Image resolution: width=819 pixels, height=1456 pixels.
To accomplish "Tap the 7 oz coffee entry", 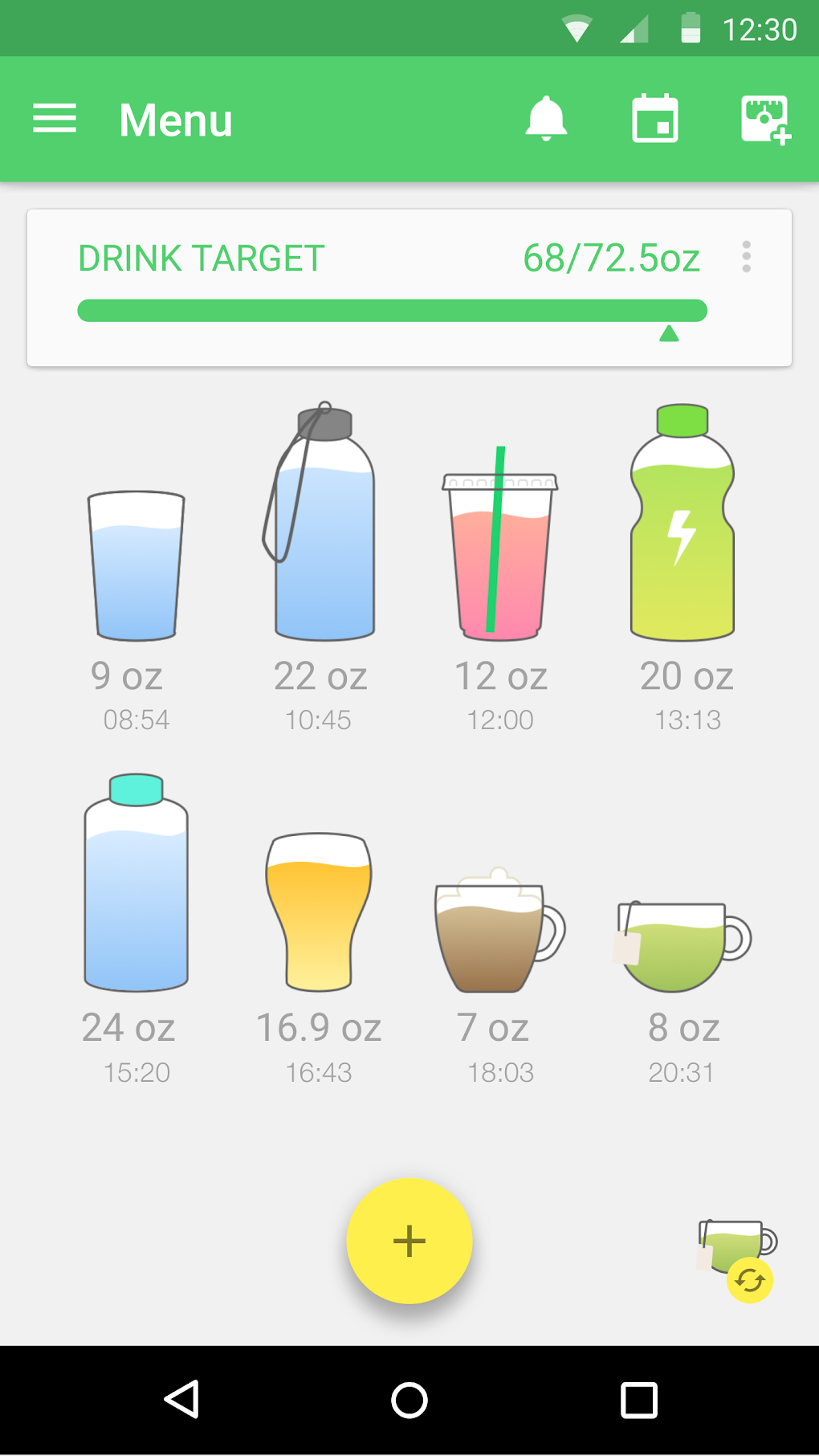I will [498, 932].
